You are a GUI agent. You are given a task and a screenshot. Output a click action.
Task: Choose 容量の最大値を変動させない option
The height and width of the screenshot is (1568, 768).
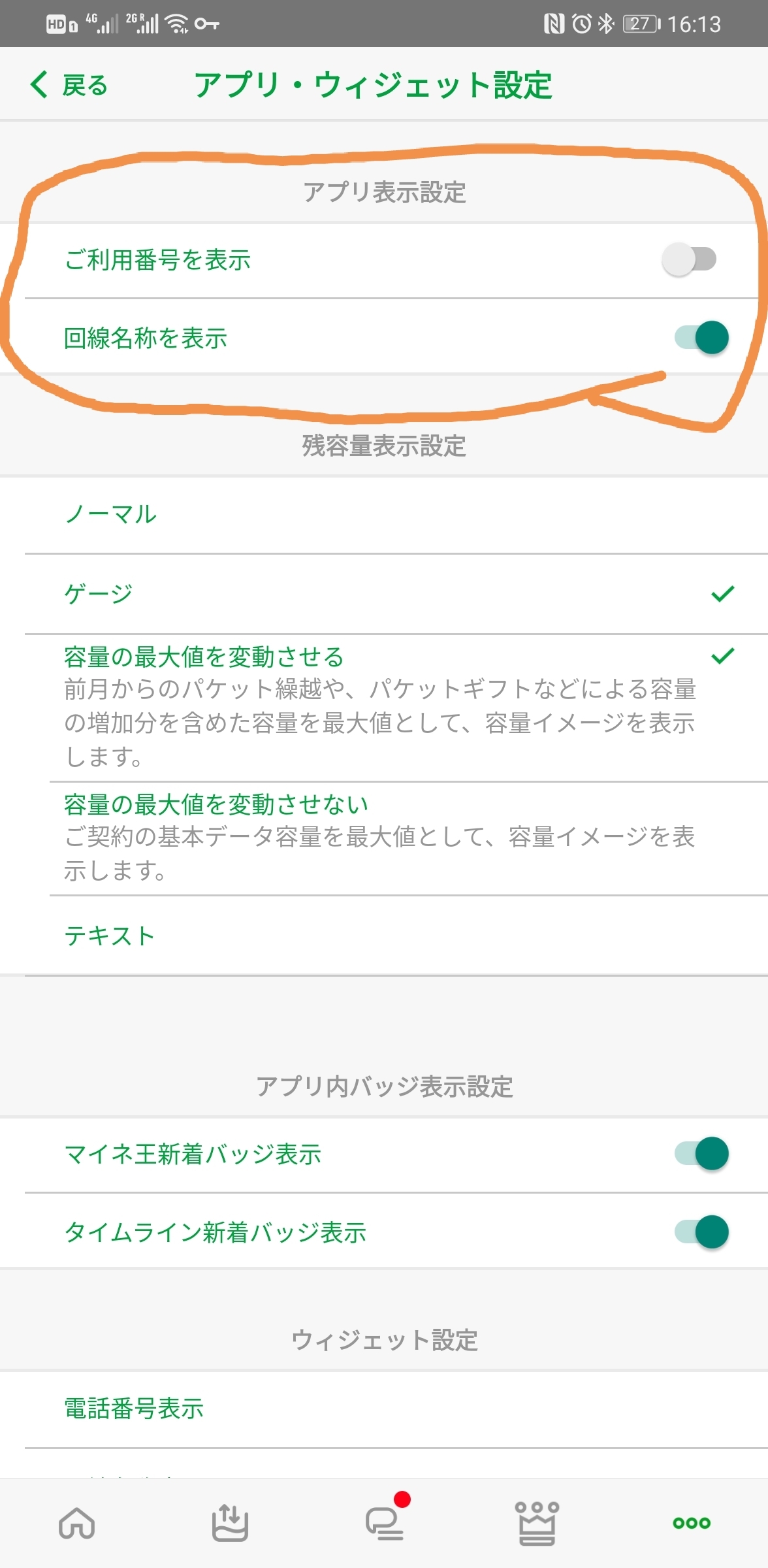tap(384, 838)
